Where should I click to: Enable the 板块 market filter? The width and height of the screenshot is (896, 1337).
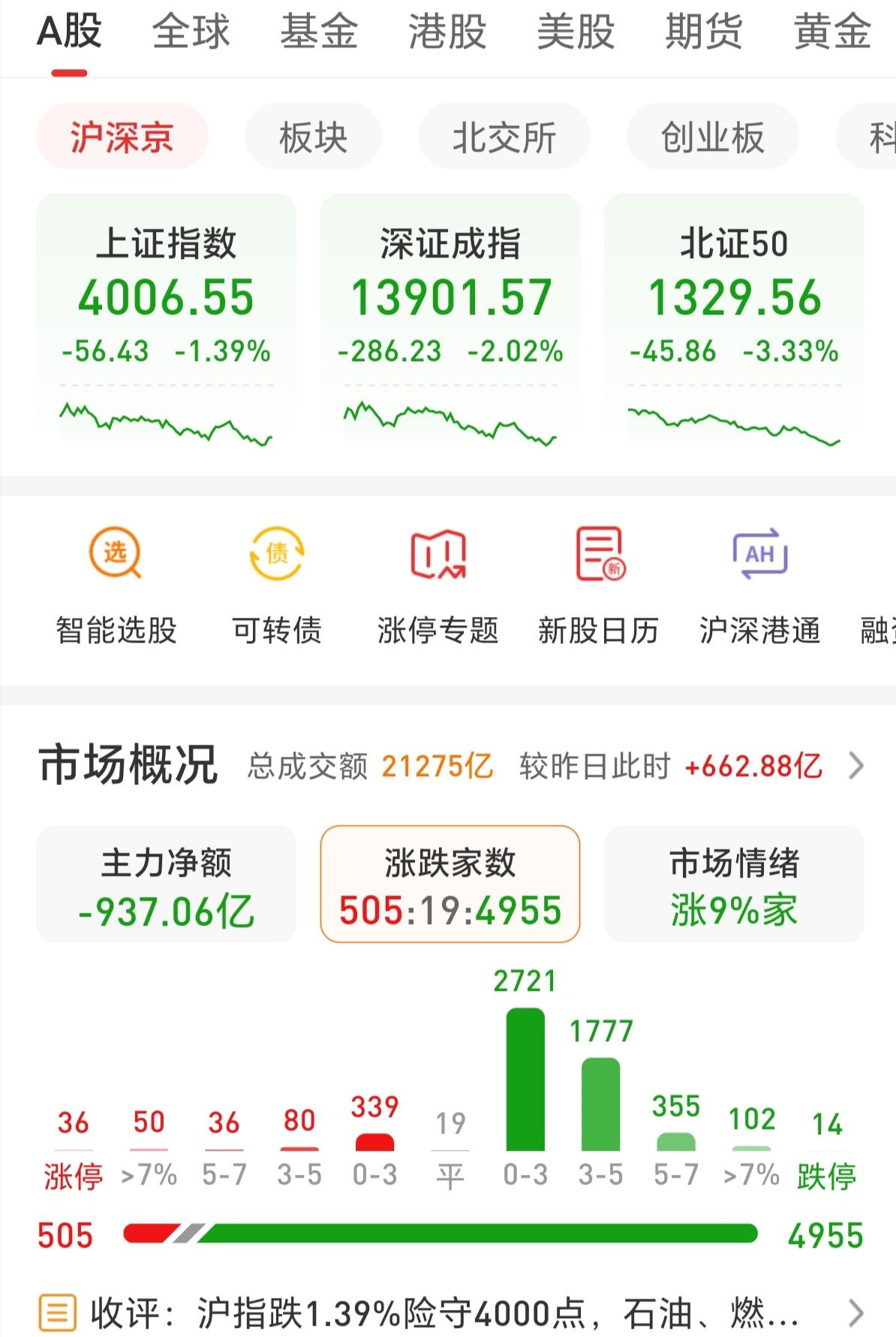point(312,137)
